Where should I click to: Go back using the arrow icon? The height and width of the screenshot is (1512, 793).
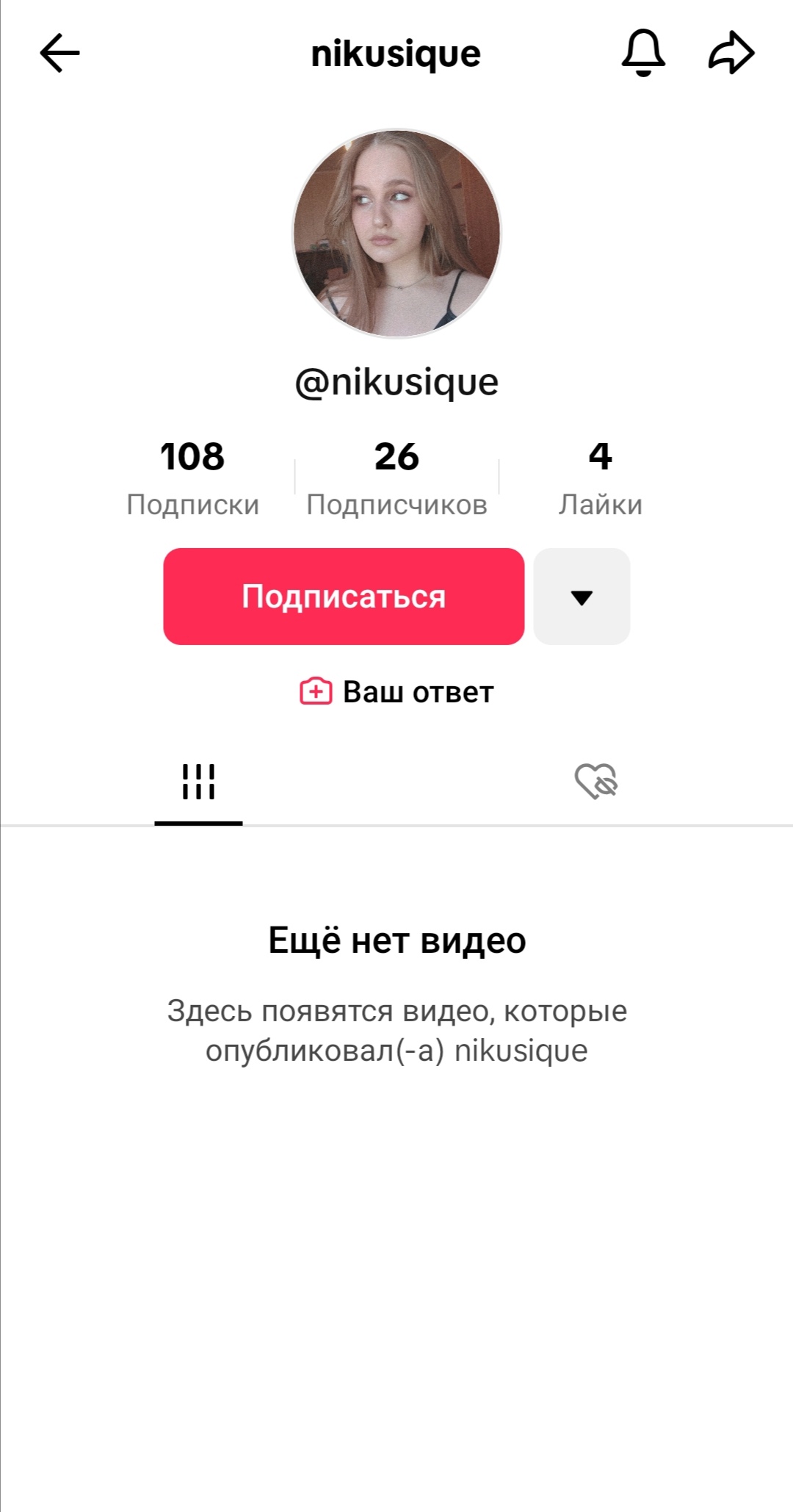click(x=59, y=53)
